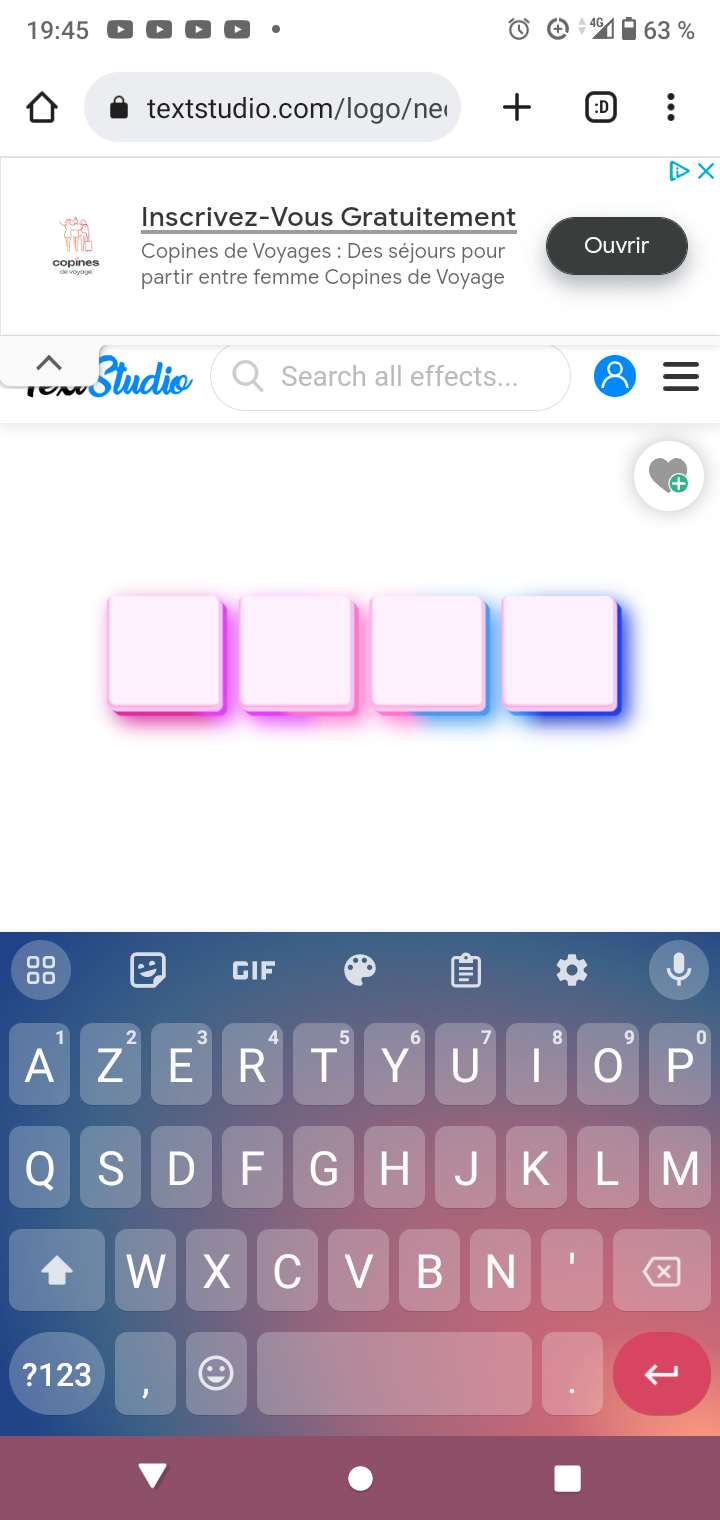Open the keyboard GIF picker
The width and height of the screenshot is (720, 1520).
point(253,970)
